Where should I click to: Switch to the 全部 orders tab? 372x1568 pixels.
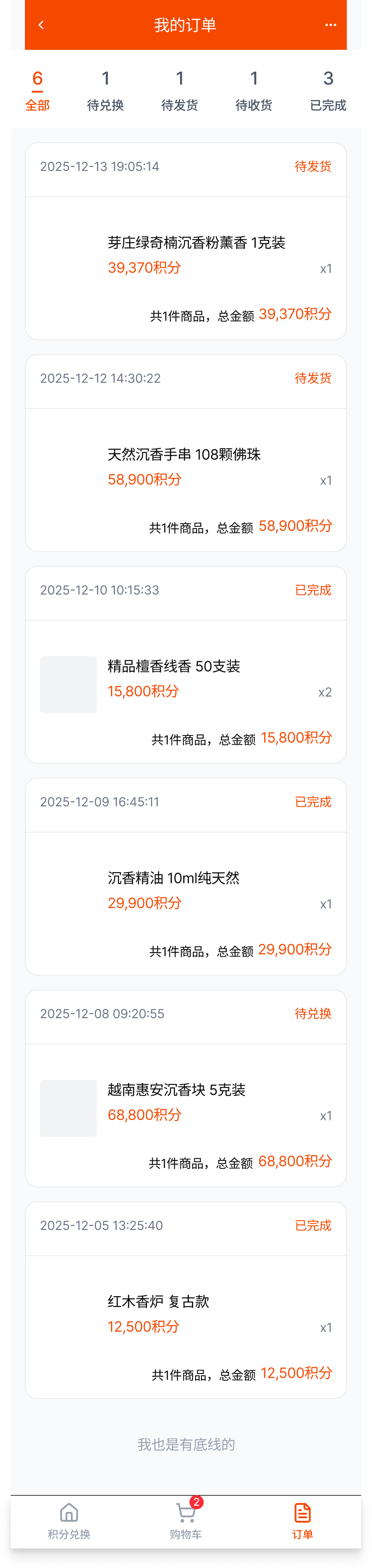point(37,90)
